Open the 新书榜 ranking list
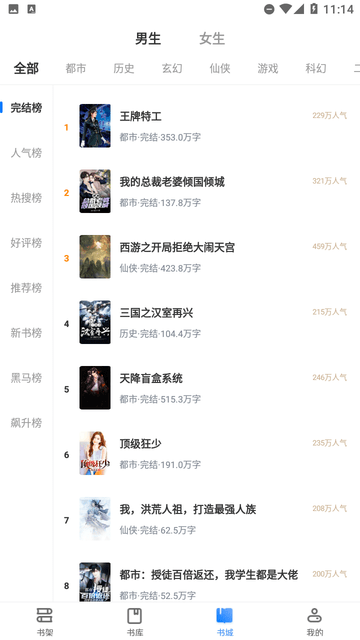Viewport: 360px width, 640px height. point(26,333)
